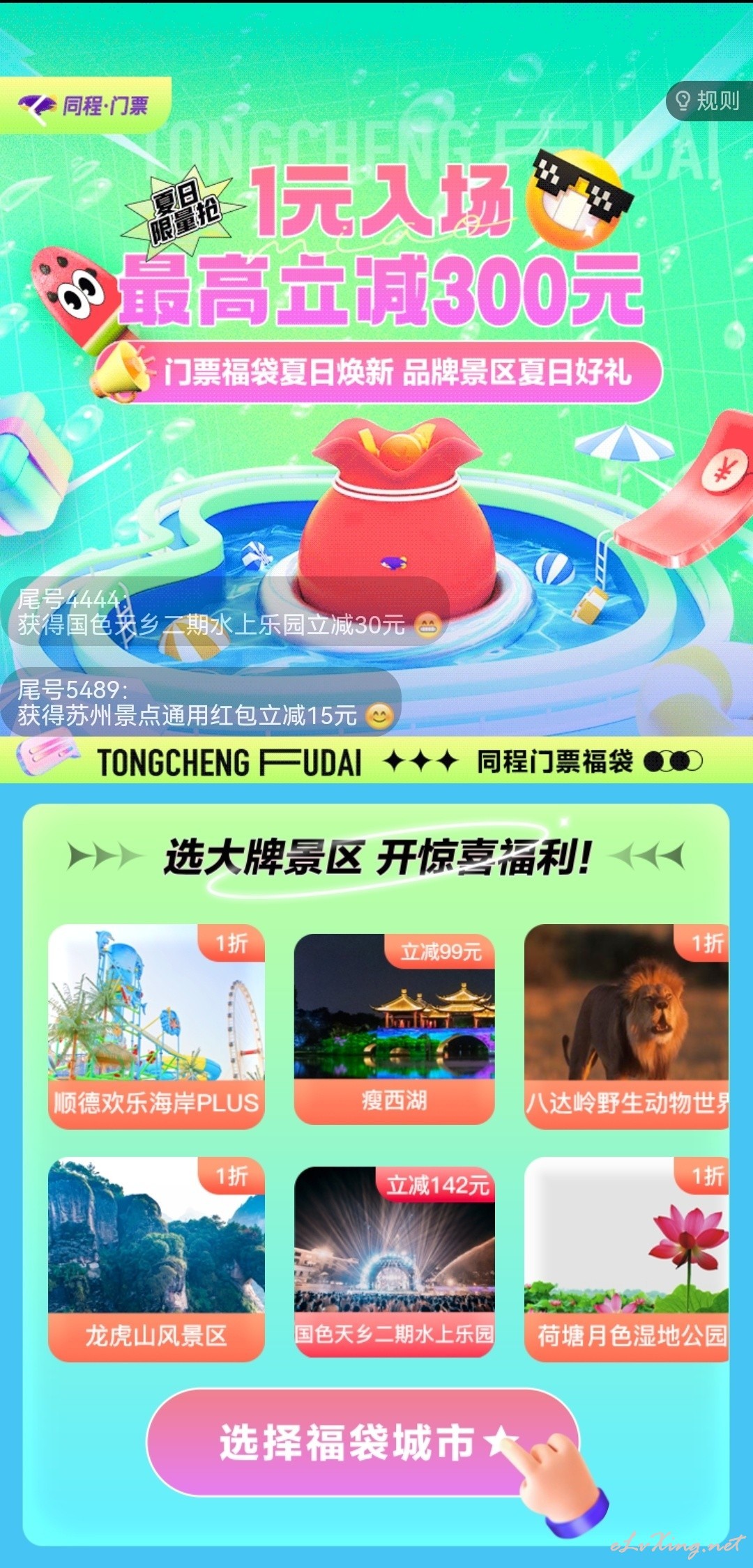Screen dimensions: 753x1568
Task: Open the 八达岭野生动物世界 card
Action: 626,1026
